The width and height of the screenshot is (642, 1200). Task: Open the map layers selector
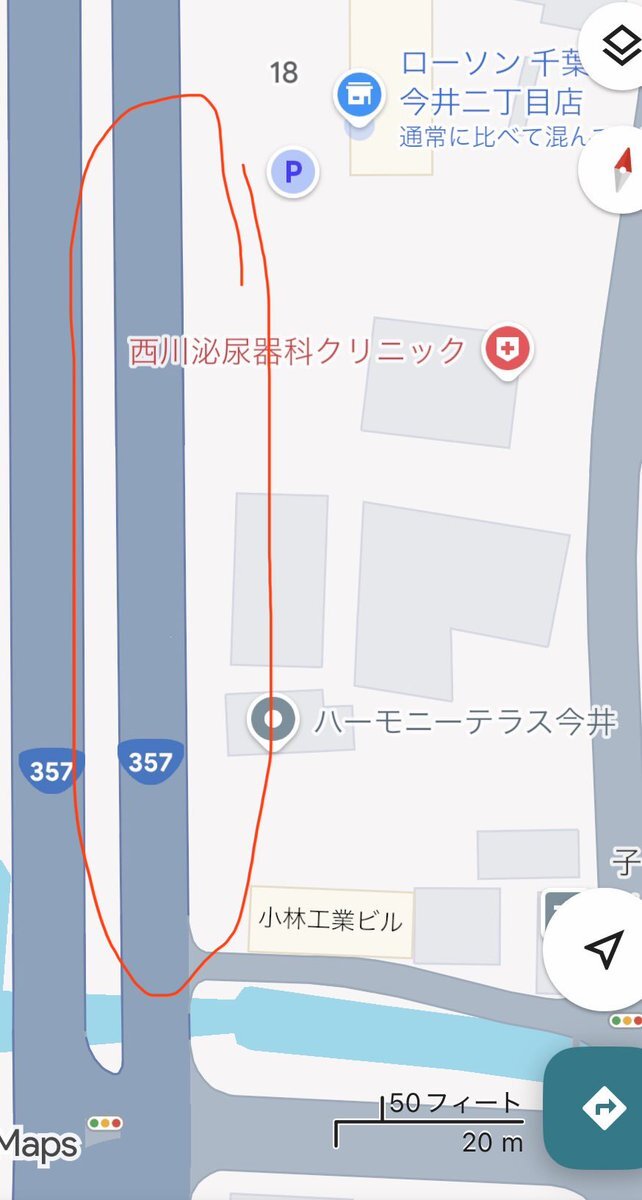(617, 42)
